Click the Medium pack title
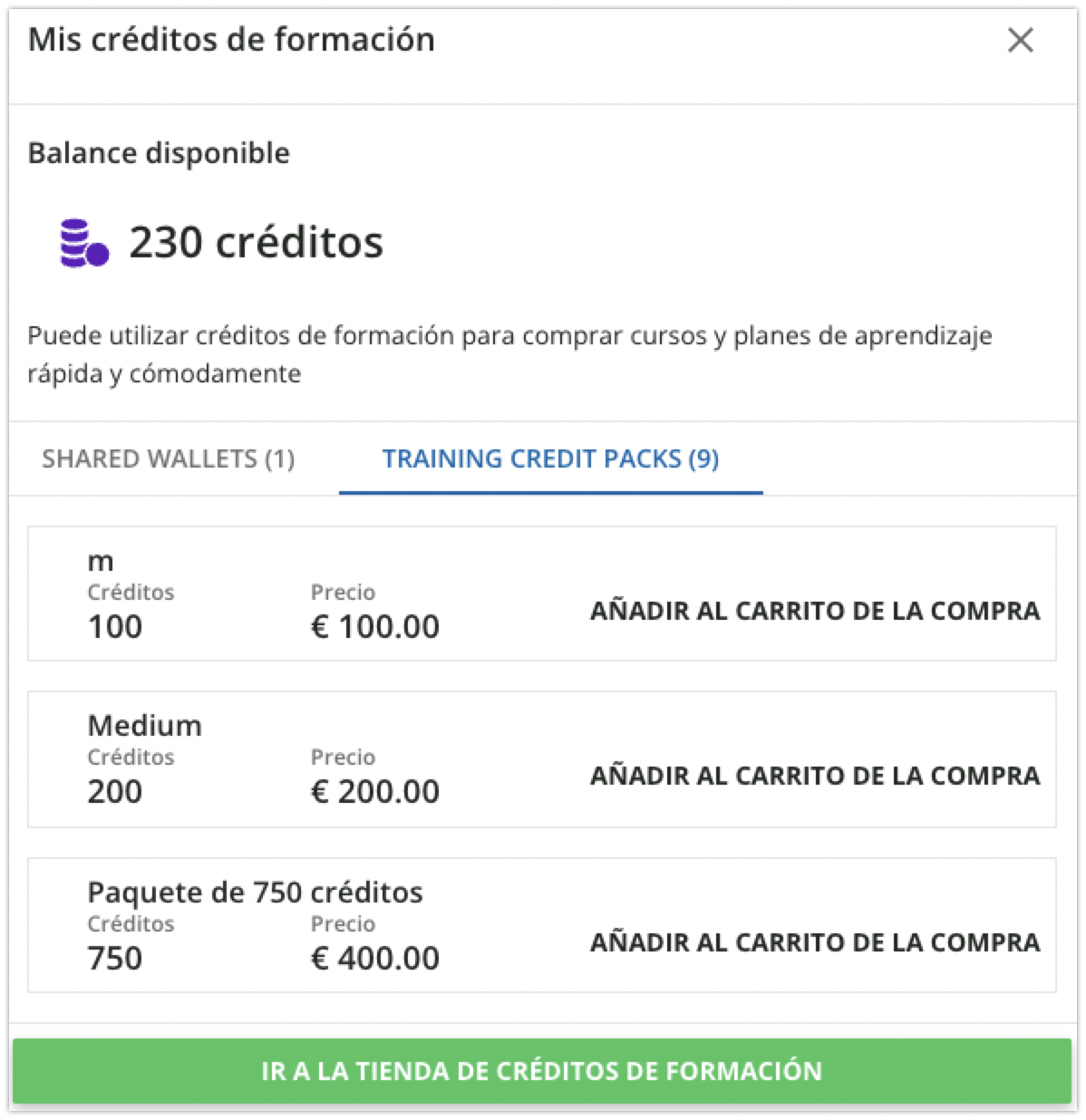The width and height of the screenshot is (1086, 1120). pyautogui.click(x=145, y=725)
